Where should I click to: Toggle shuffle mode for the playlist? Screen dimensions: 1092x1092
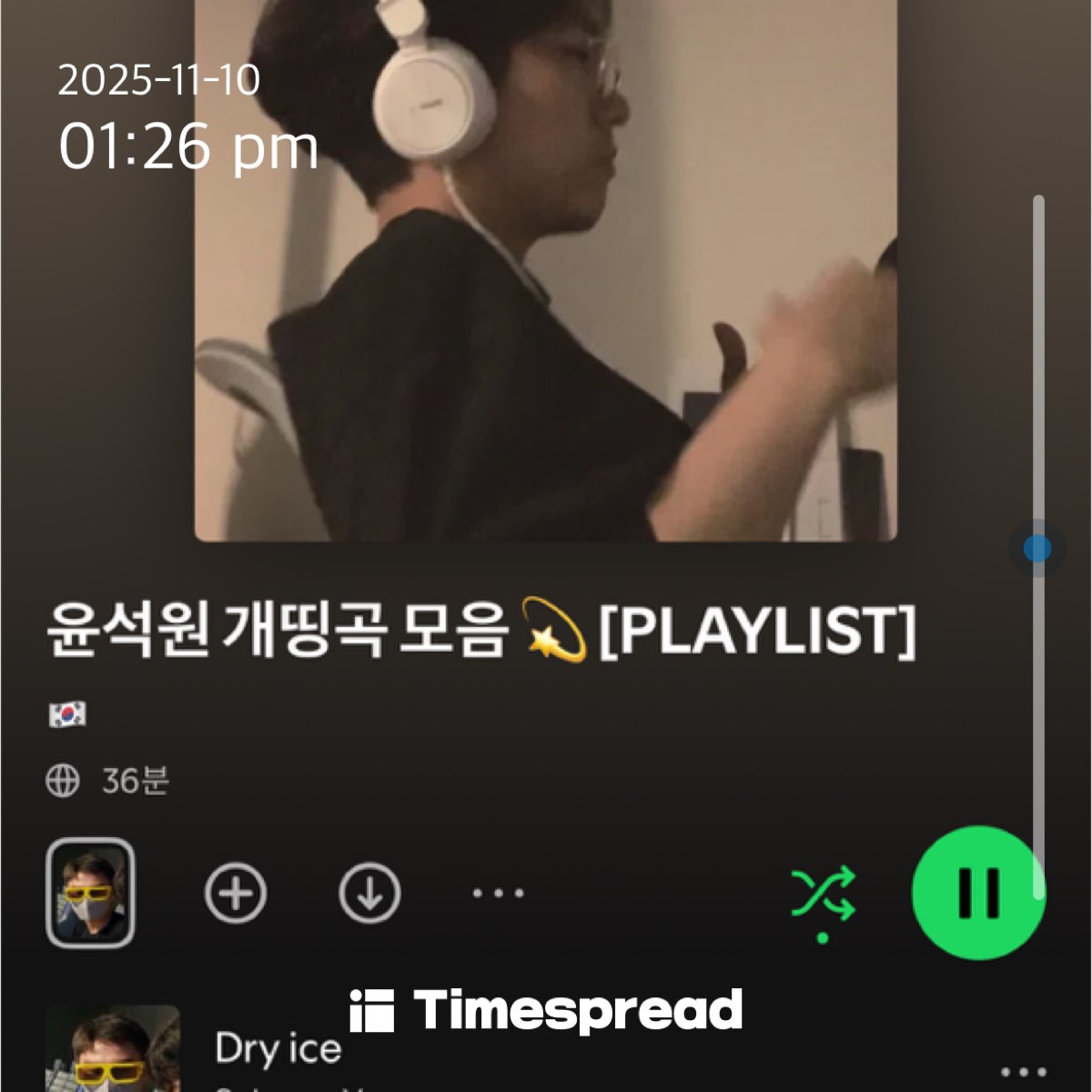[x=823, y=894]
